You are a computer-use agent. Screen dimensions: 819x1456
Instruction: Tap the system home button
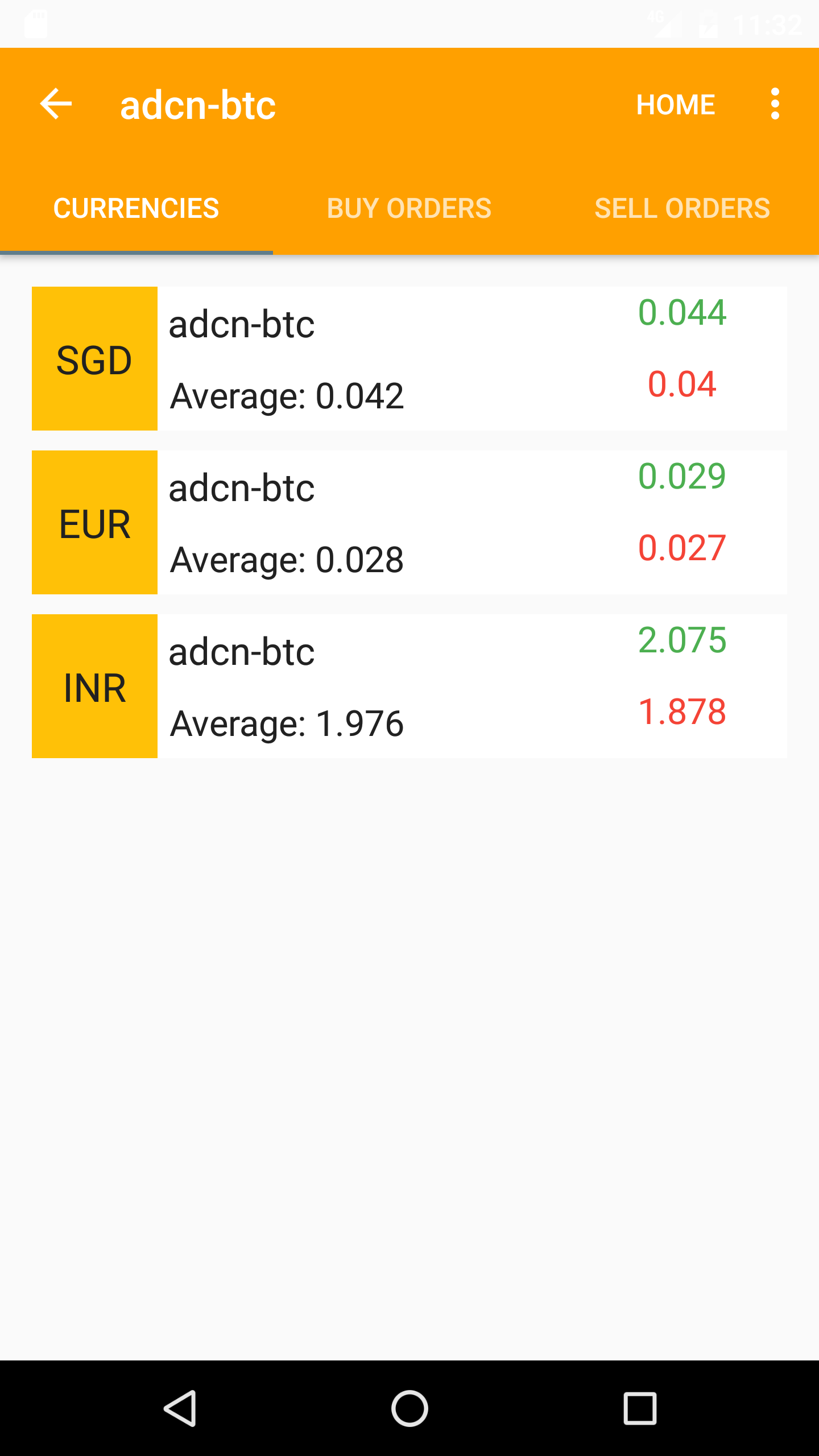[x=409, y=1408]
